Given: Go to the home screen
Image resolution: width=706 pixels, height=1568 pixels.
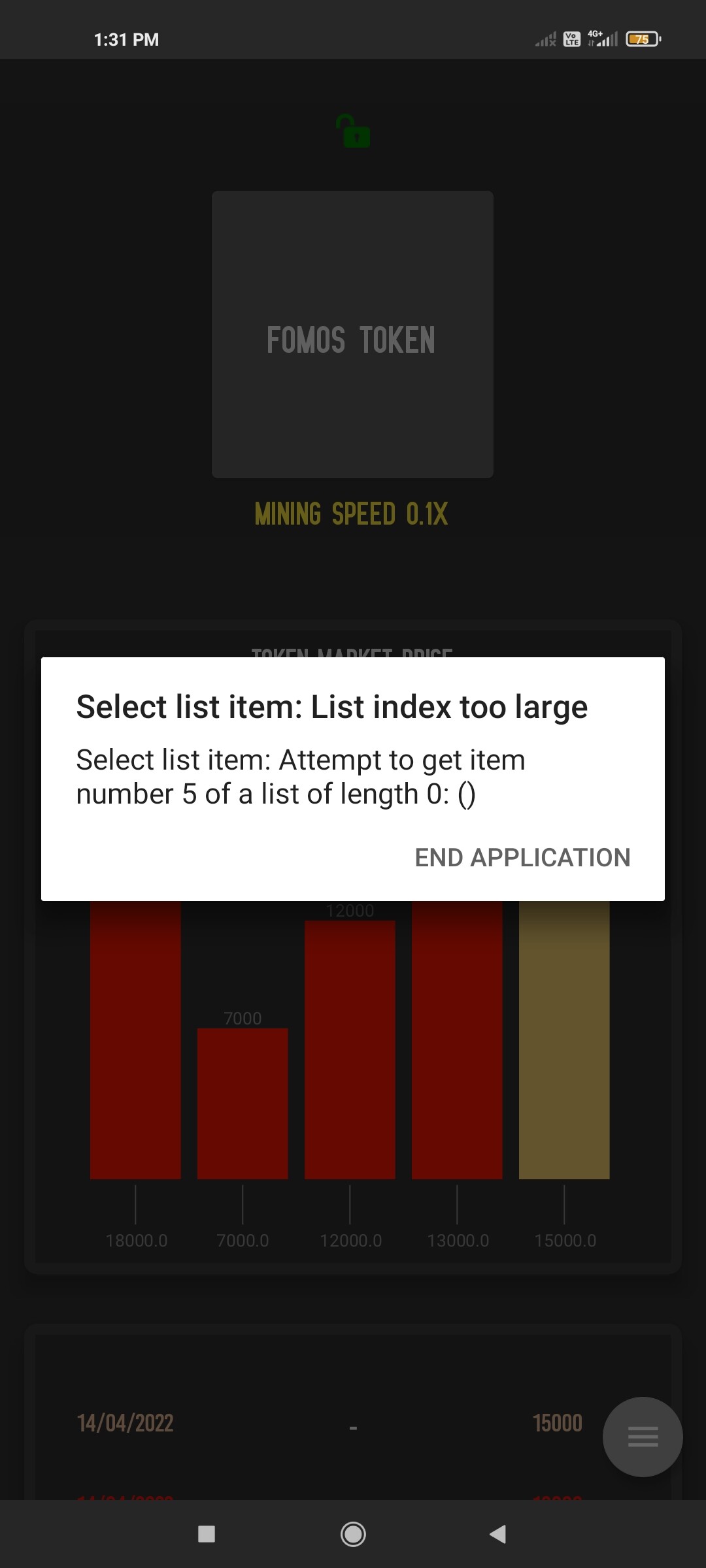Looking at the screenshot, I should [353, 1534].
